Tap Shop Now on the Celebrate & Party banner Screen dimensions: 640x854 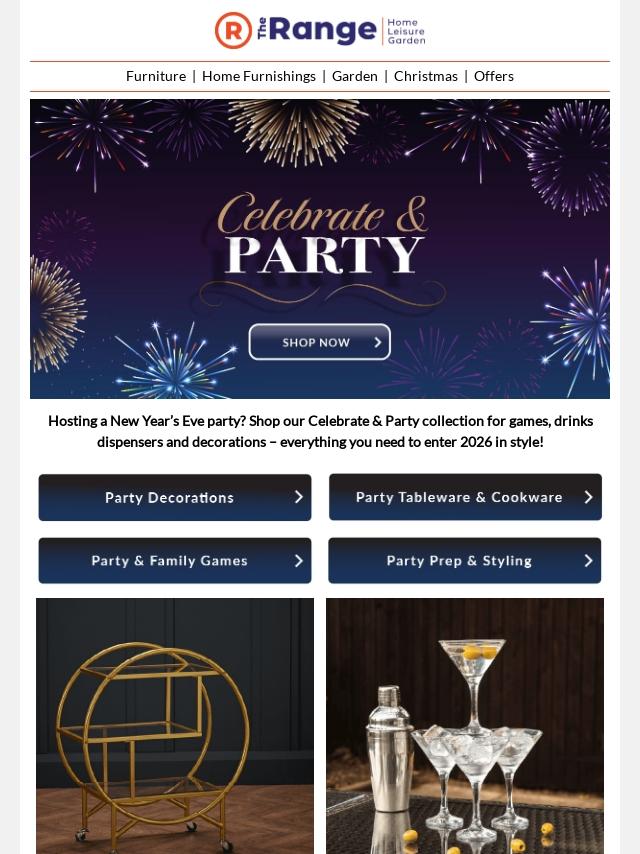319,342
